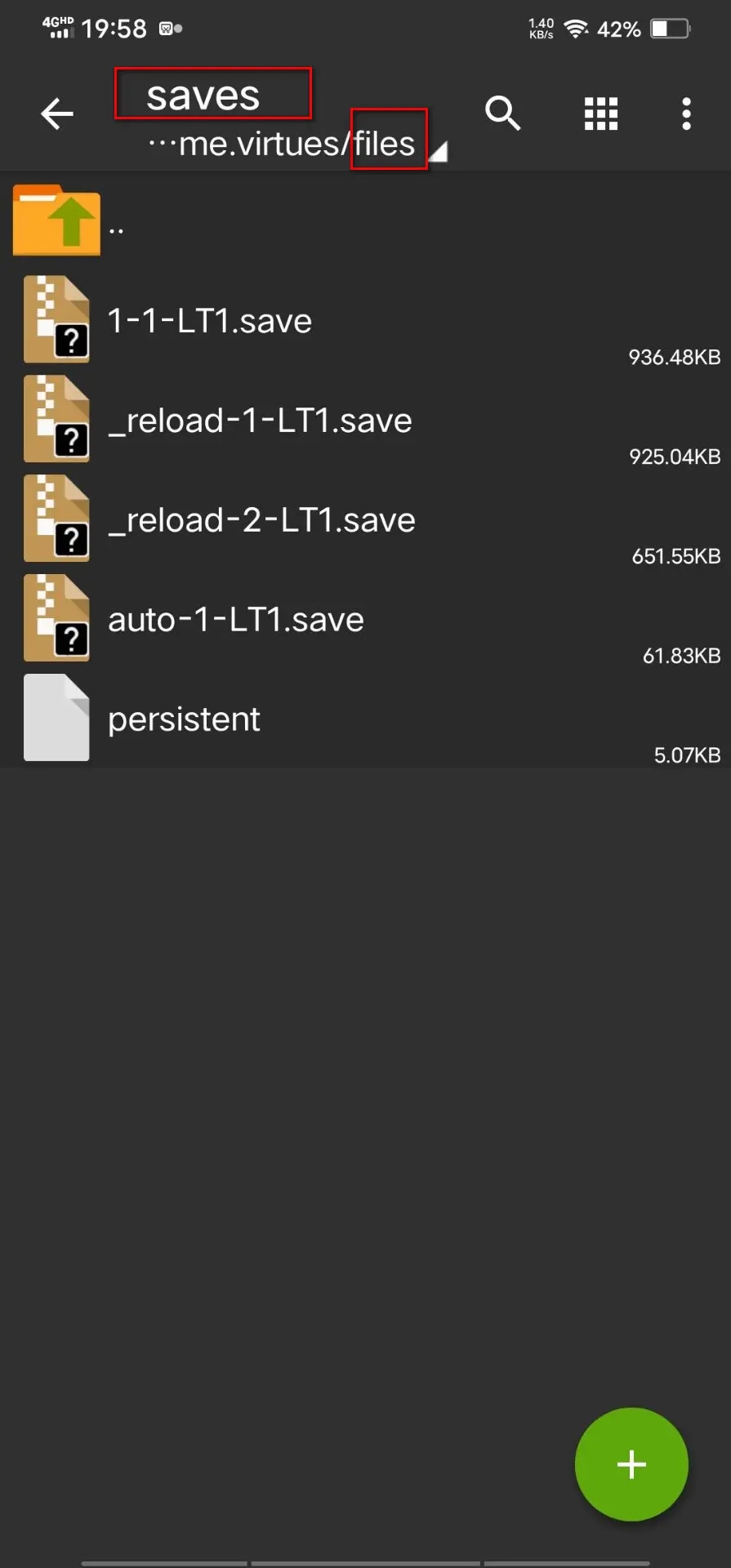Image resolution: width=731 pixels, height=1568 pixels.
Task: Open the three-dot overflow menu
Action: [x=686, y=114]
